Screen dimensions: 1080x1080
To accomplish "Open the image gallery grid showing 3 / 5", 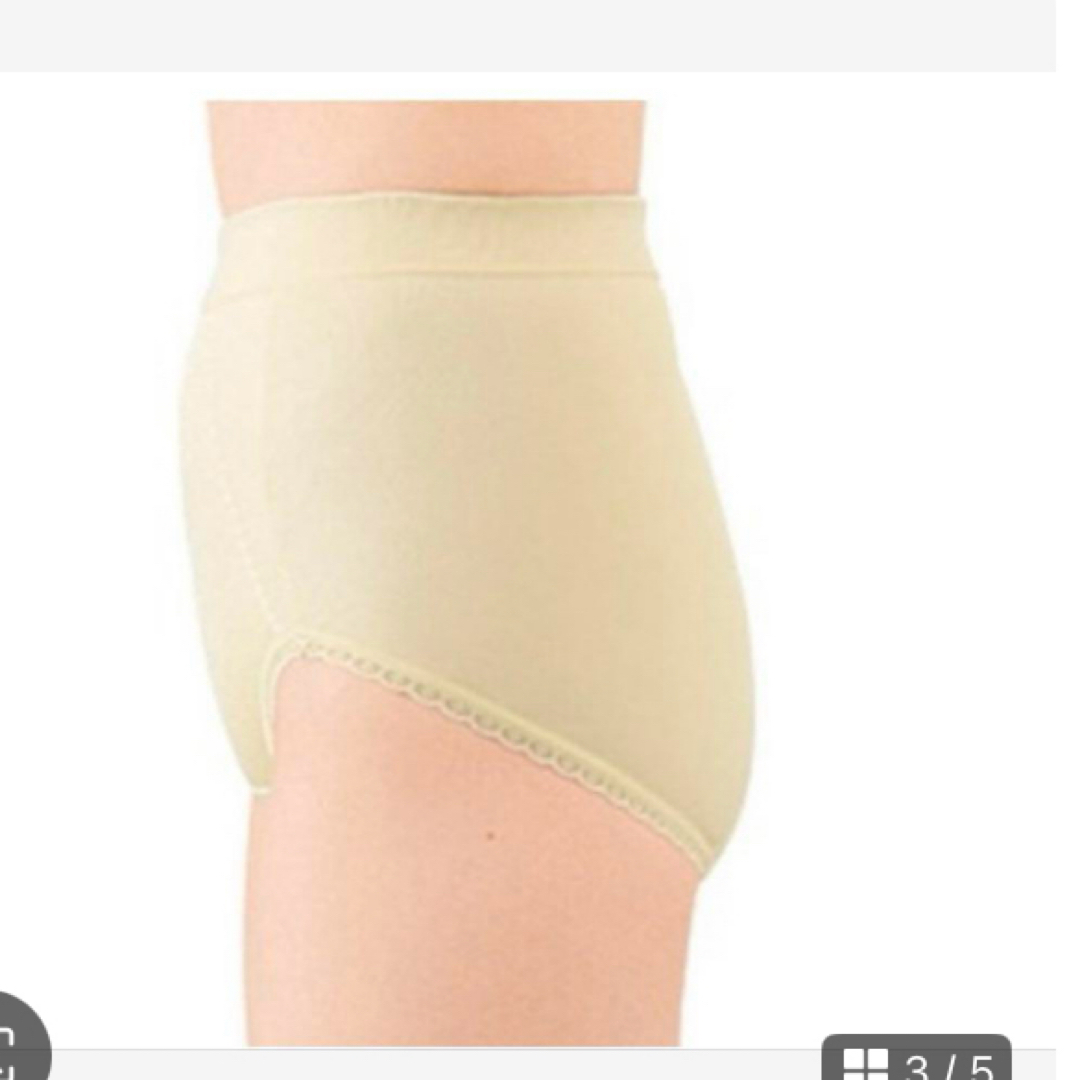I will [915, 1060].
